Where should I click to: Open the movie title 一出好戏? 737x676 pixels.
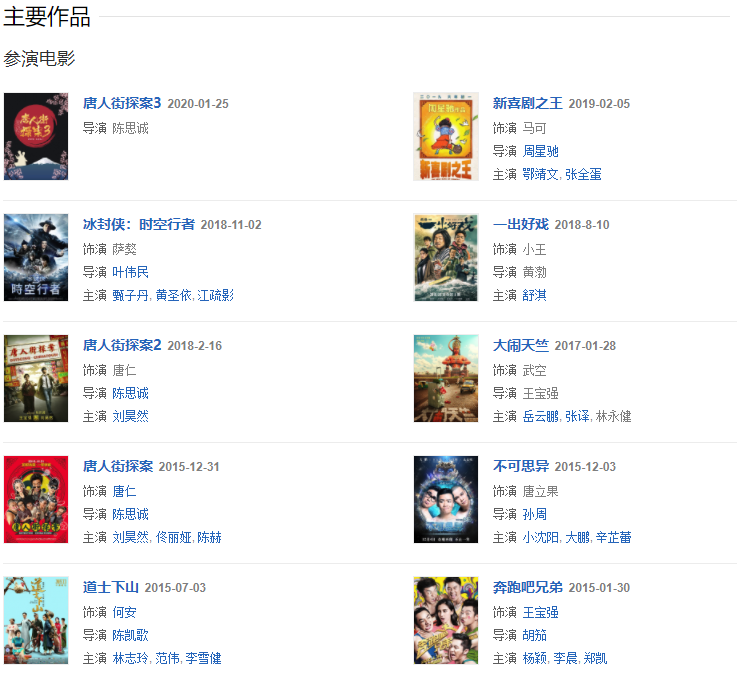point(520,224)
